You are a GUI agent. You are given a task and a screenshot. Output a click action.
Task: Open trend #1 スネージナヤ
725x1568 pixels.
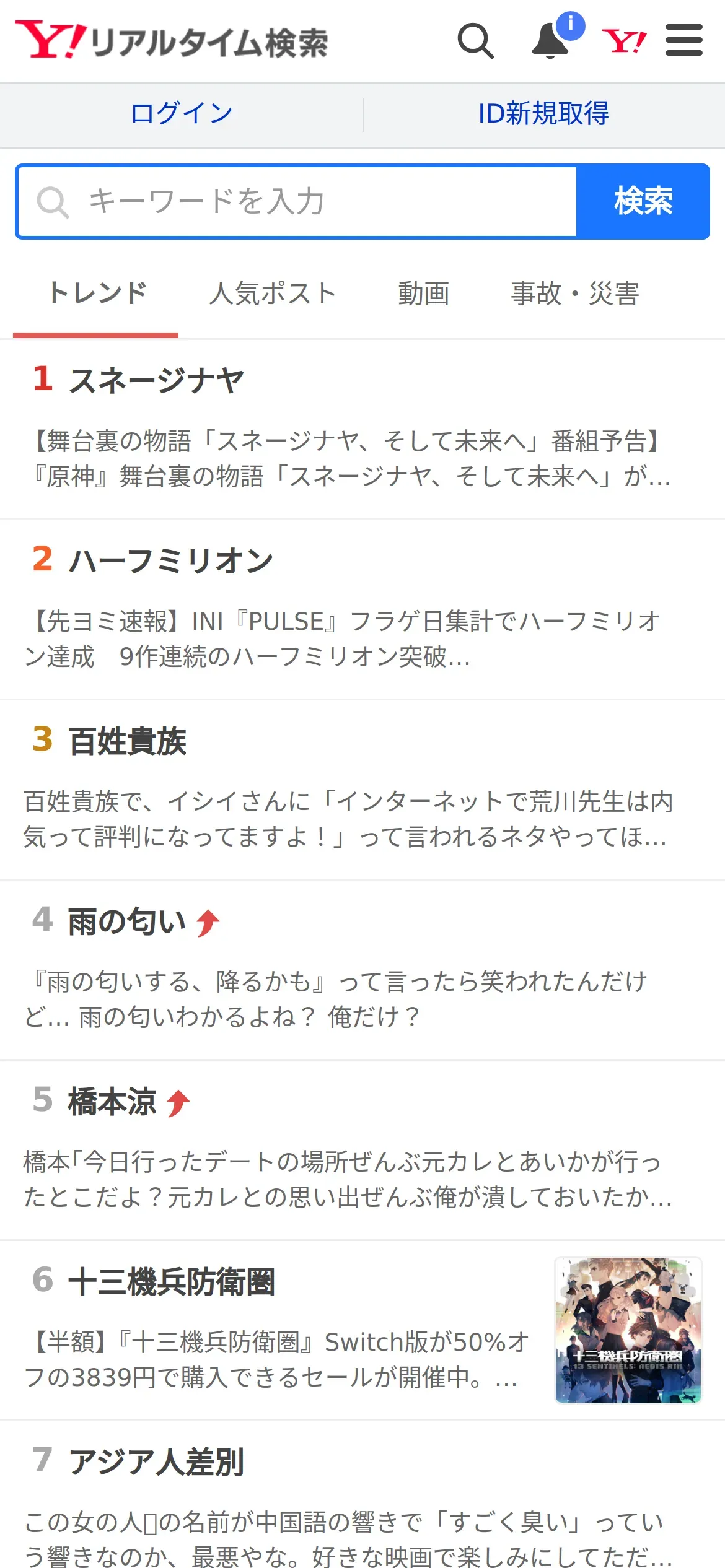(362, 429)
